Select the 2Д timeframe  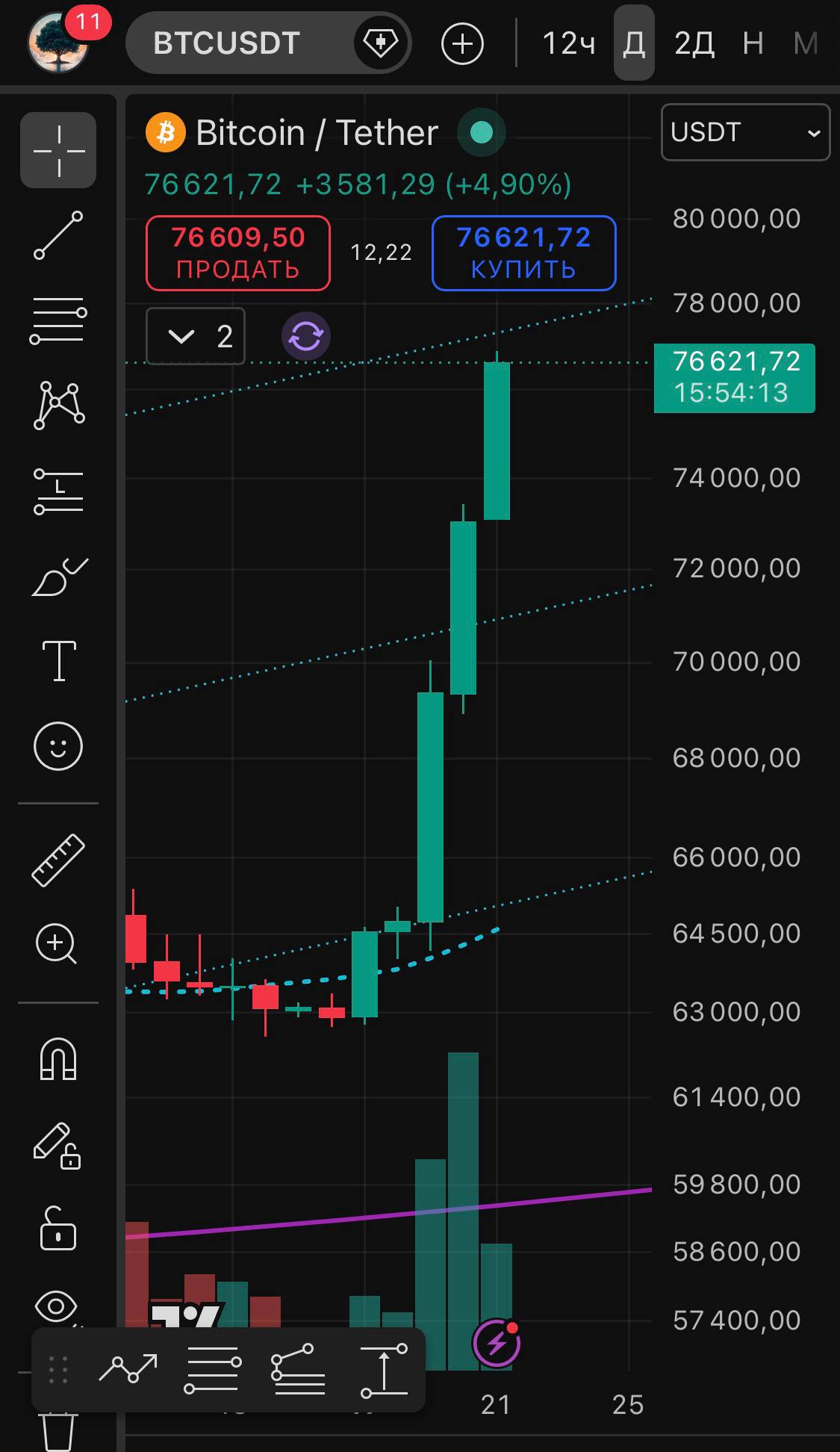pyautogui.click(x=694, y=43)
